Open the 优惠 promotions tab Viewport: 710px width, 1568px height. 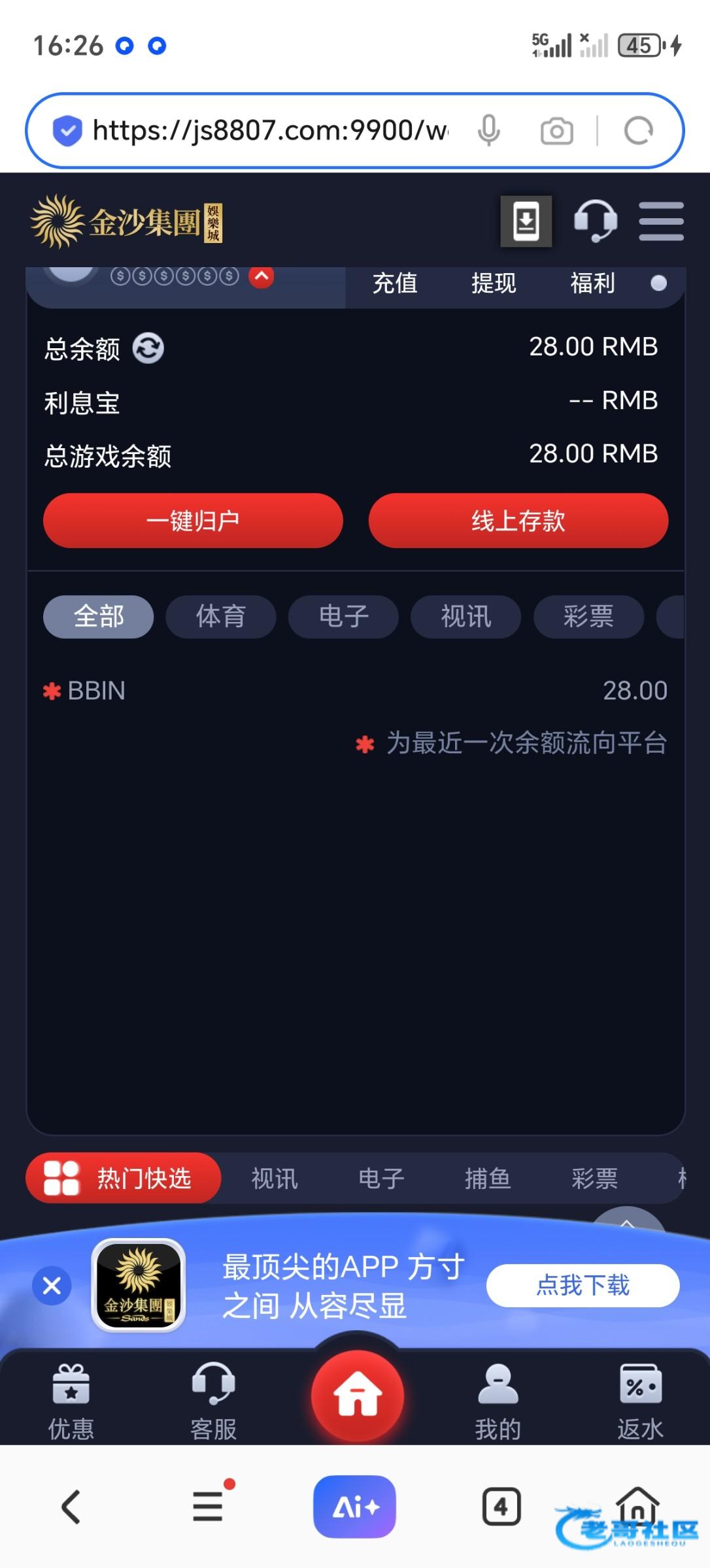click(71, 1402)
